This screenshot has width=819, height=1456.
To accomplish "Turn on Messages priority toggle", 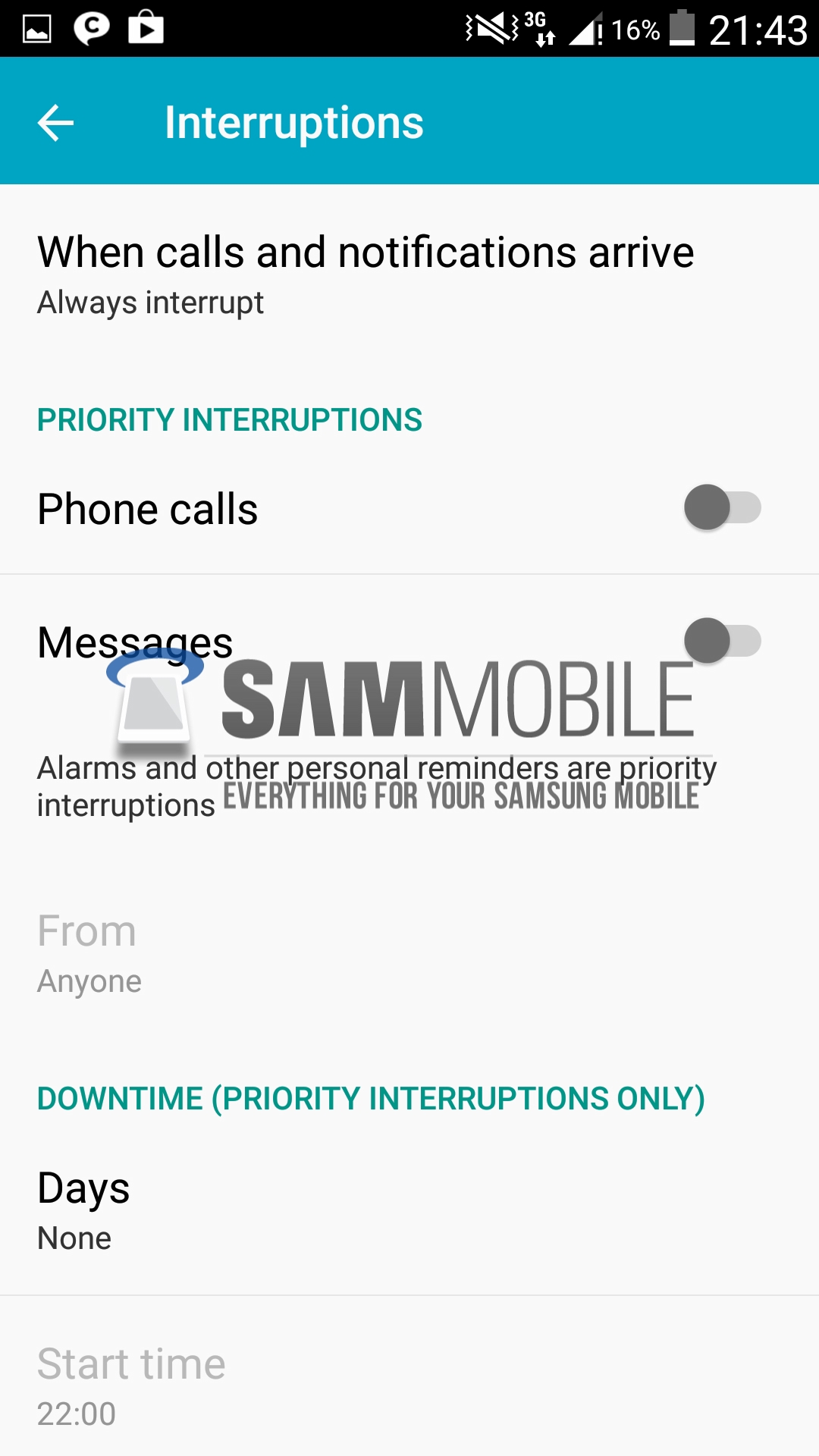I will (x=721, y=641).
